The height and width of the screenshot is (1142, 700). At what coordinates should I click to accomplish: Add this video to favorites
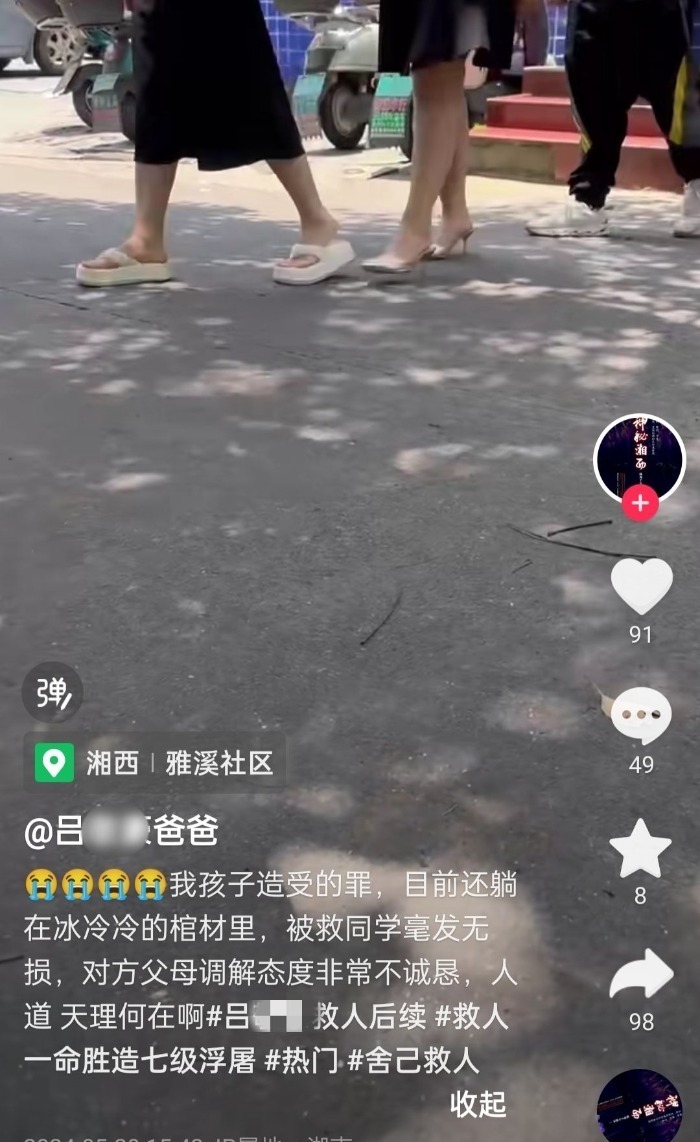[x=640, y=850]
